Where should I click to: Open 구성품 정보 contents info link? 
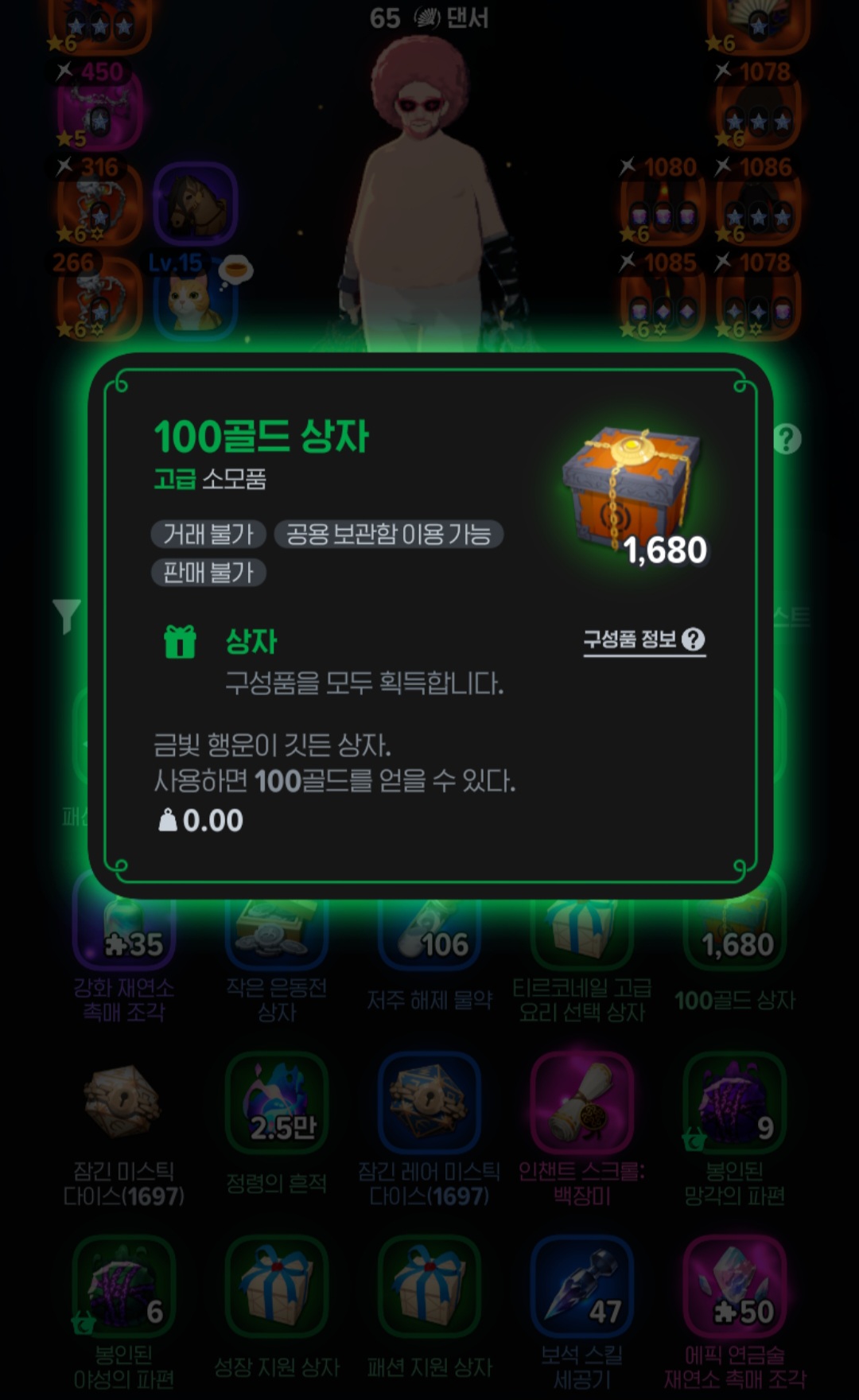[x=643, y=640]
